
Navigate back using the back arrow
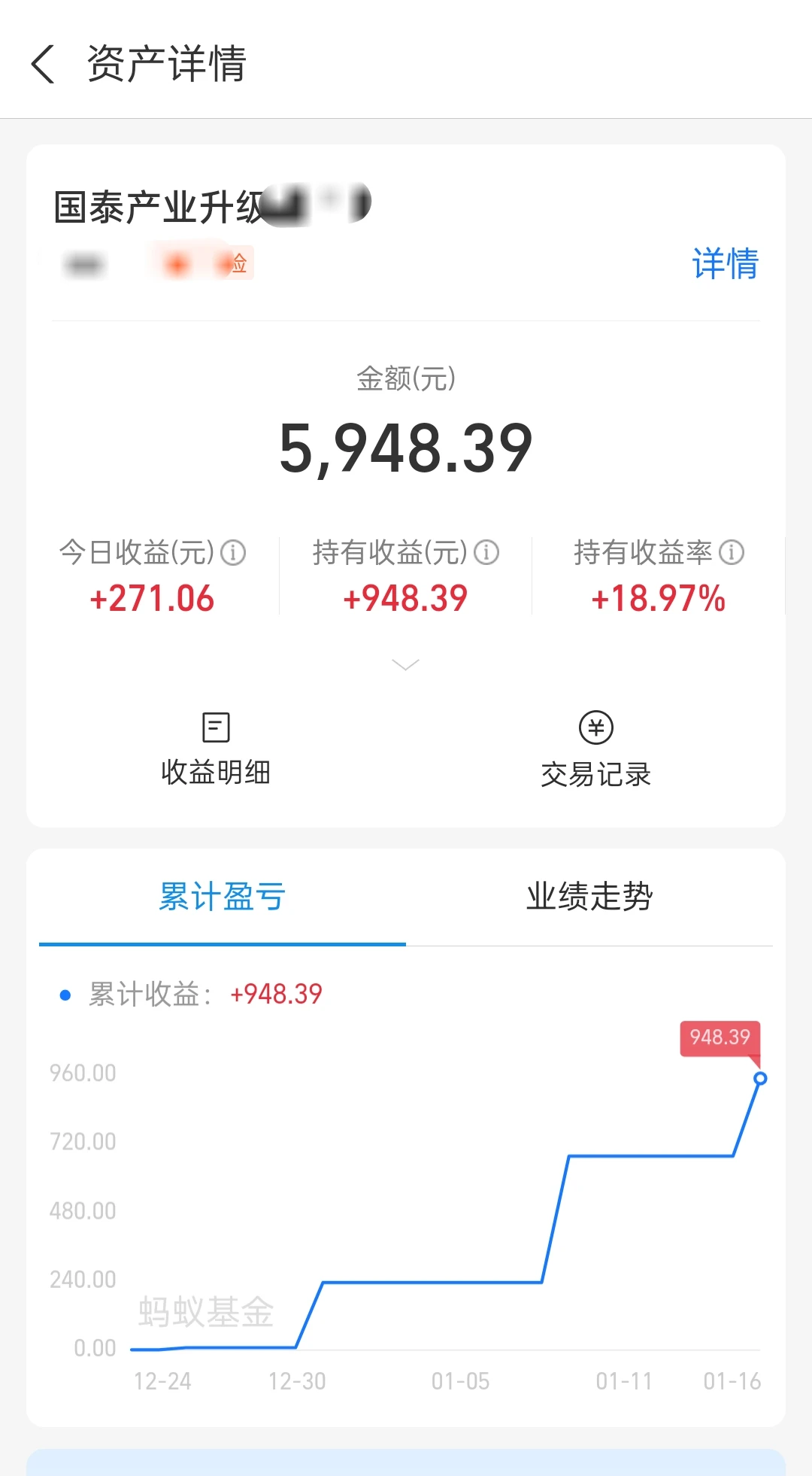(42, 64)
